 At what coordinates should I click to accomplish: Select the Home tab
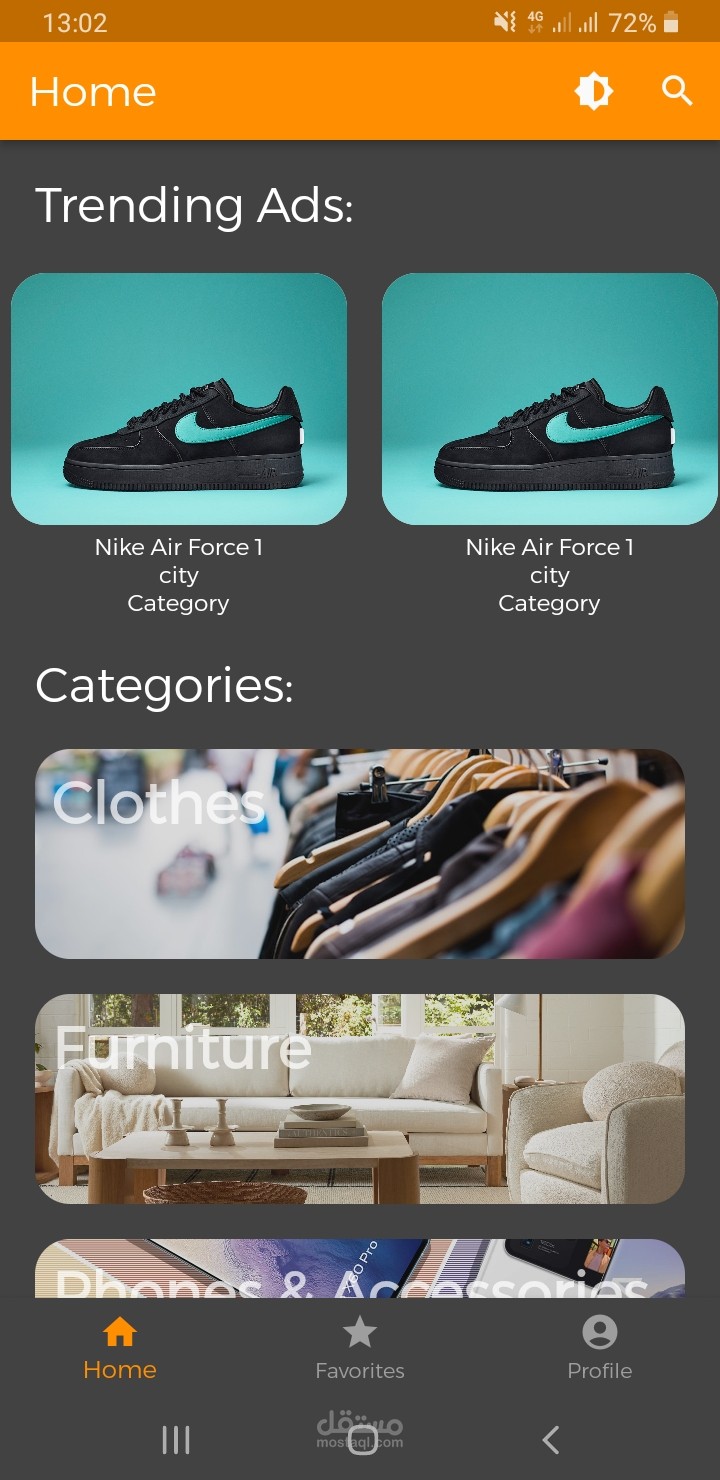click(120, 1348)
